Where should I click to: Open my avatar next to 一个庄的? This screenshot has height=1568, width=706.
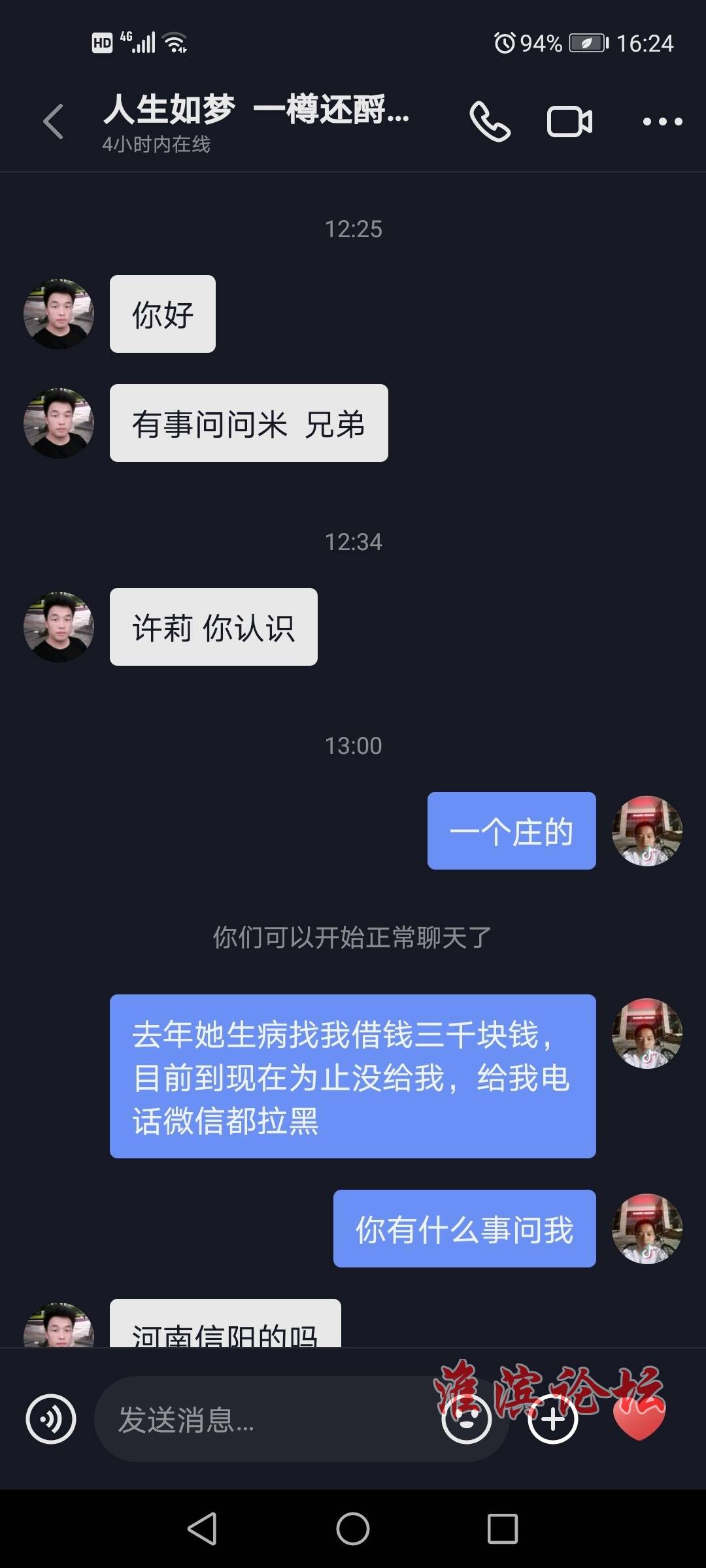pyautogui.click(x=647, y=831)
